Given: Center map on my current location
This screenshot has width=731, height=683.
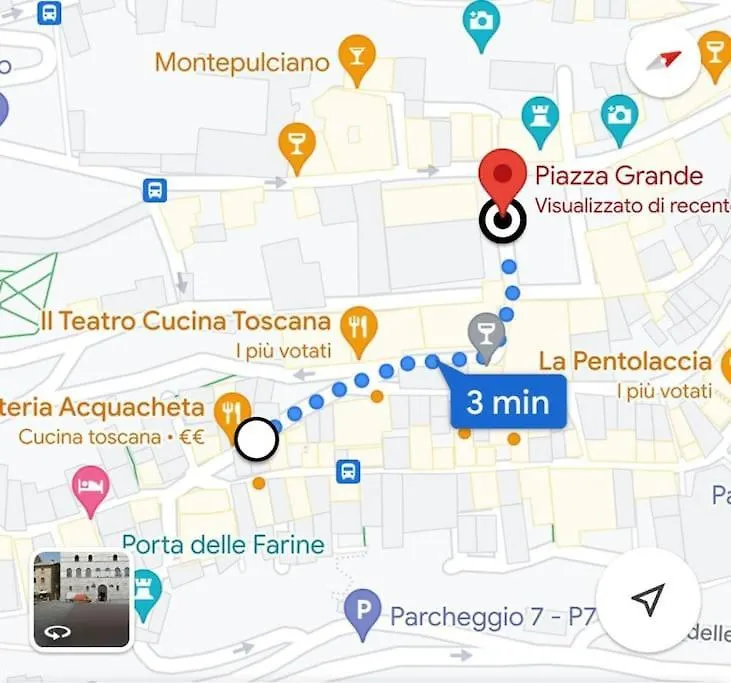Looking at the screenshot, I should click(648, 600).
